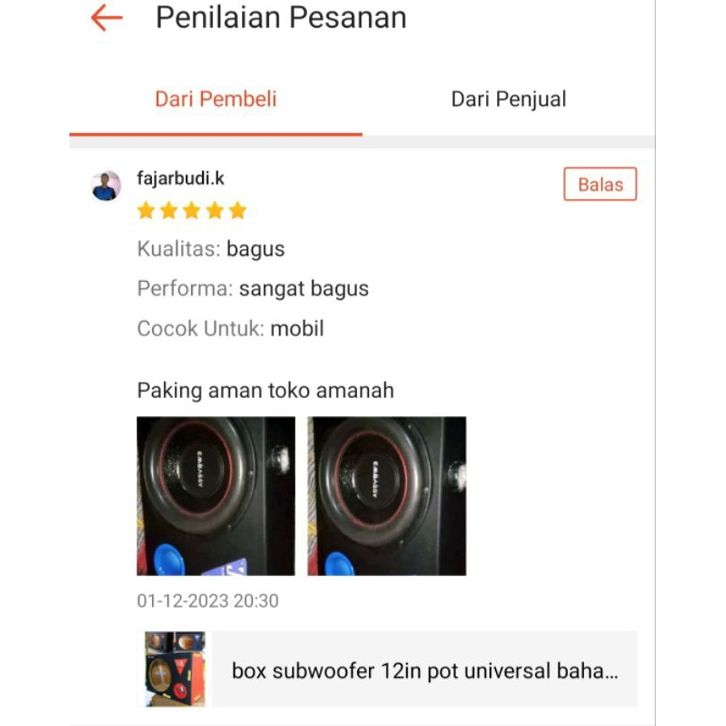726x726 pixels.
Task: Open fajarbudi.k's profile avatar
Action: 106,185
